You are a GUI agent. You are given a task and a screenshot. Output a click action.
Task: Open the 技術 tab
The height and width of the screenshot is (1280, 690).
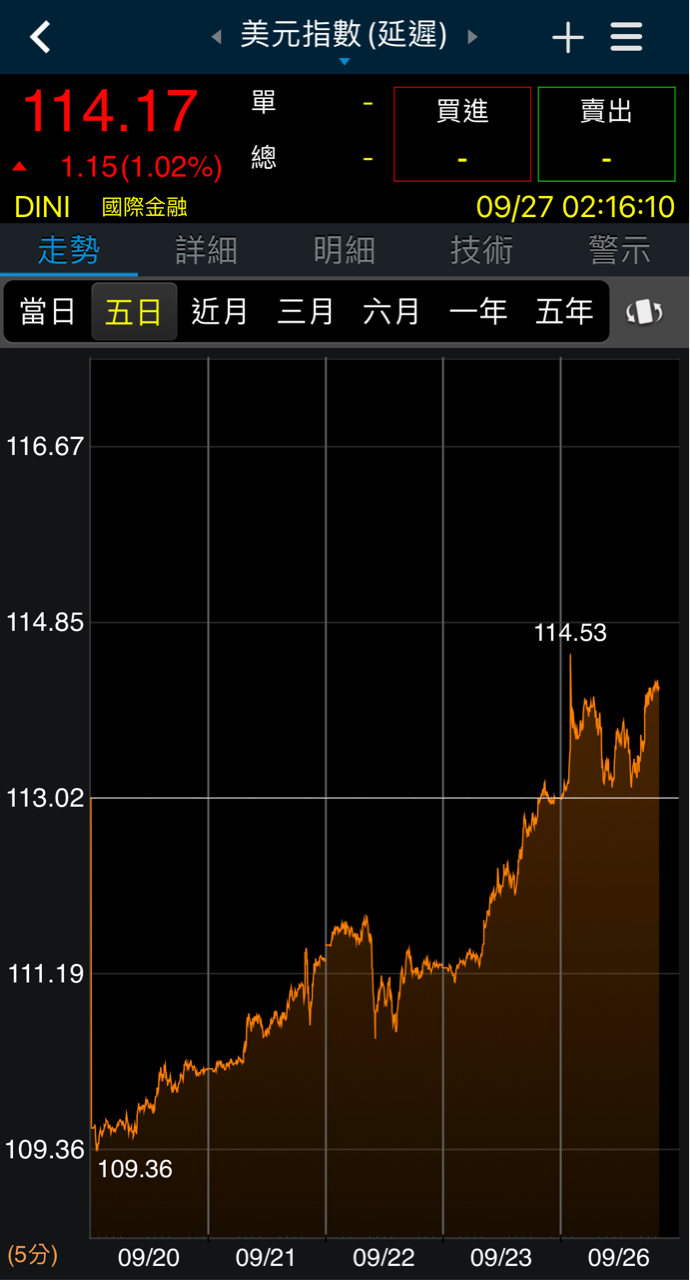pyautogui.click(x=482, y=250)
